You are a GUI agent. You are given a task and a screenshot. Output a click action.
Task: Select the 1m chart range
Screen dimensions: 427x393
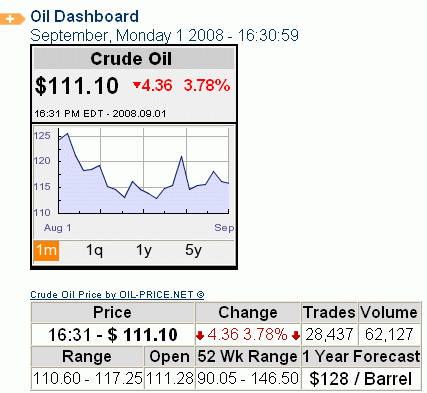tap(46, 251)
